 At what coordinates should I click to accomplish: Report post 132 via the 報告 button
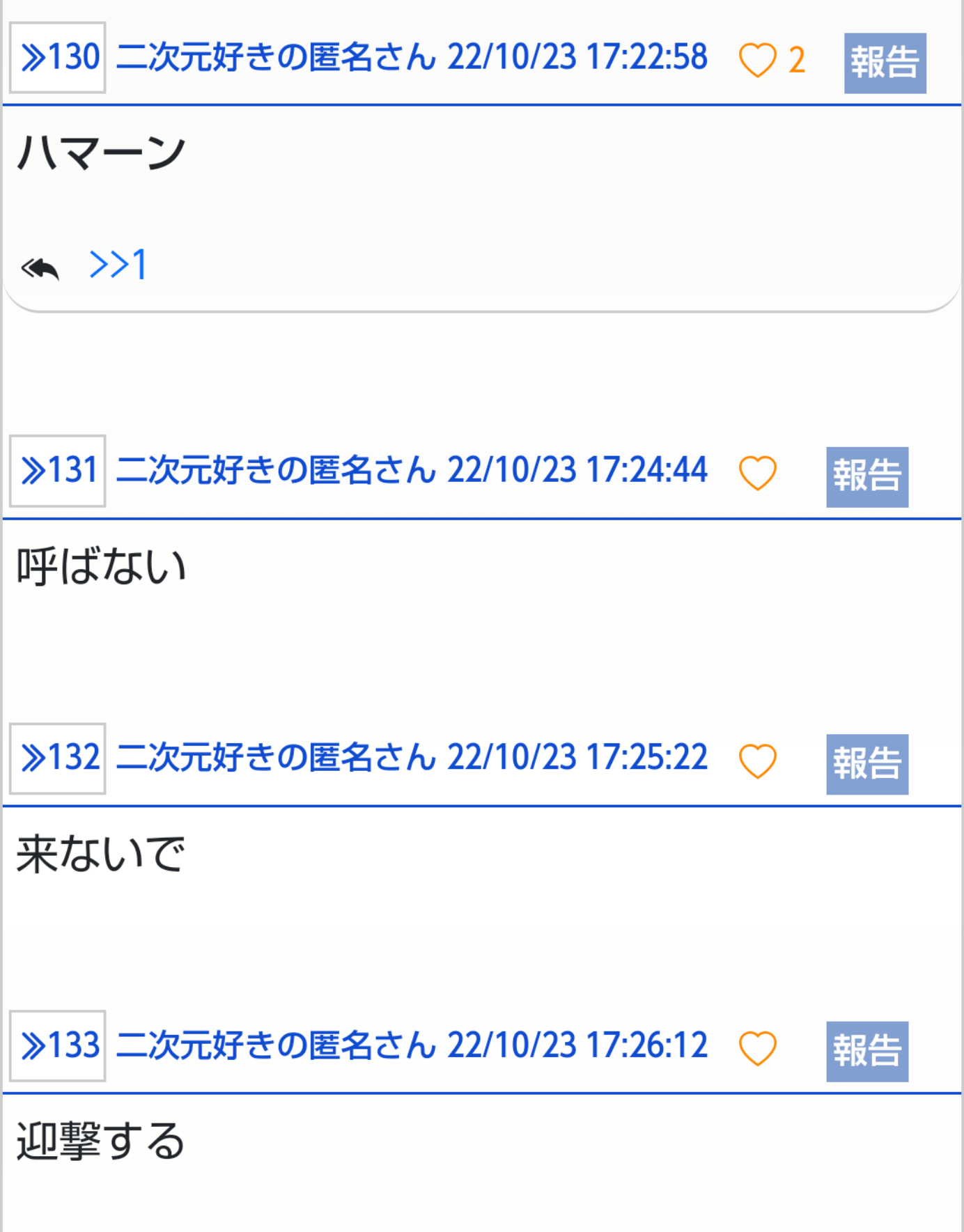pyautogui.click(x=867, y=764)
